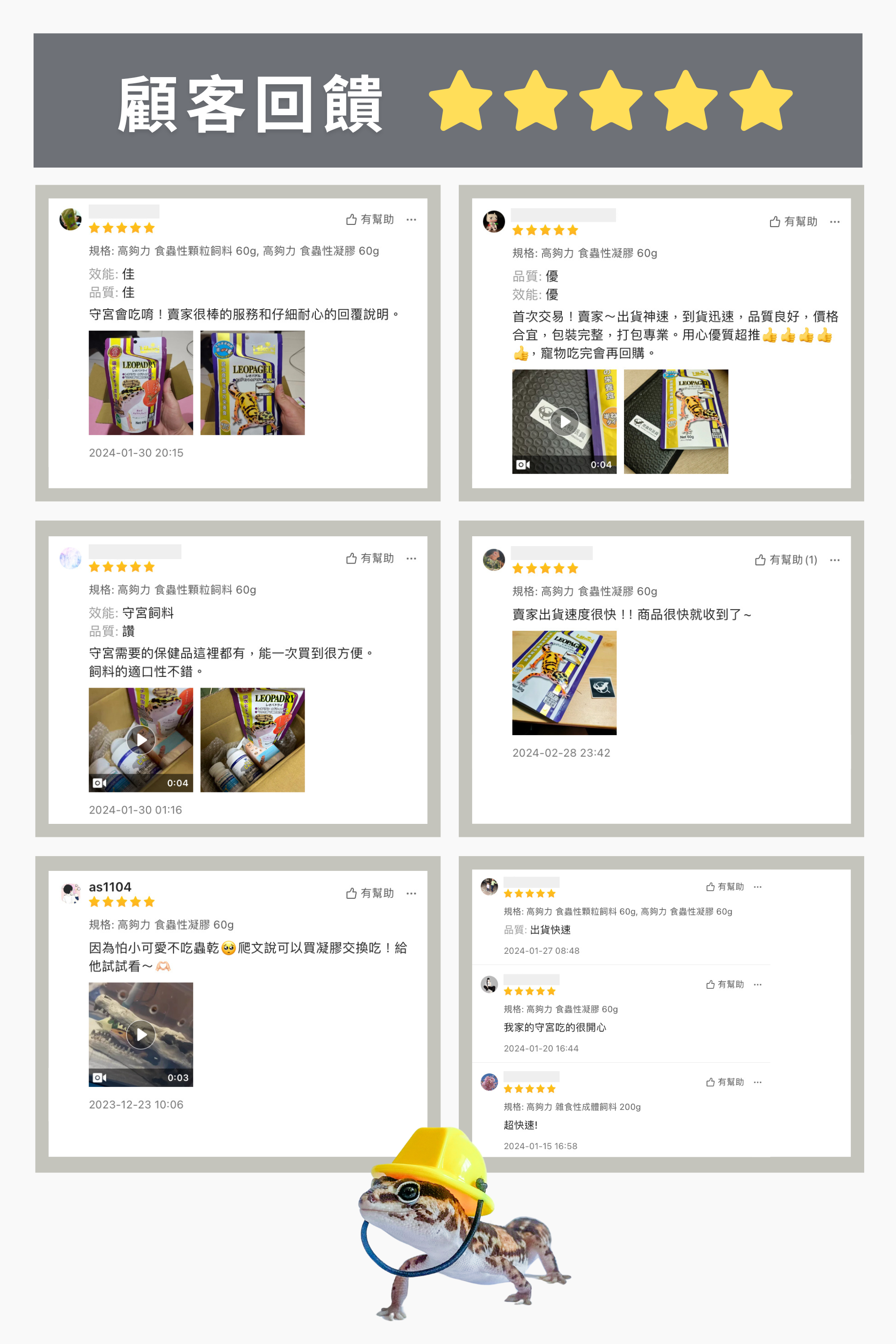This screenshot has width=896, height=1344.
Task: Click the avatar next to the 超快速! review
Action: 489,1081
